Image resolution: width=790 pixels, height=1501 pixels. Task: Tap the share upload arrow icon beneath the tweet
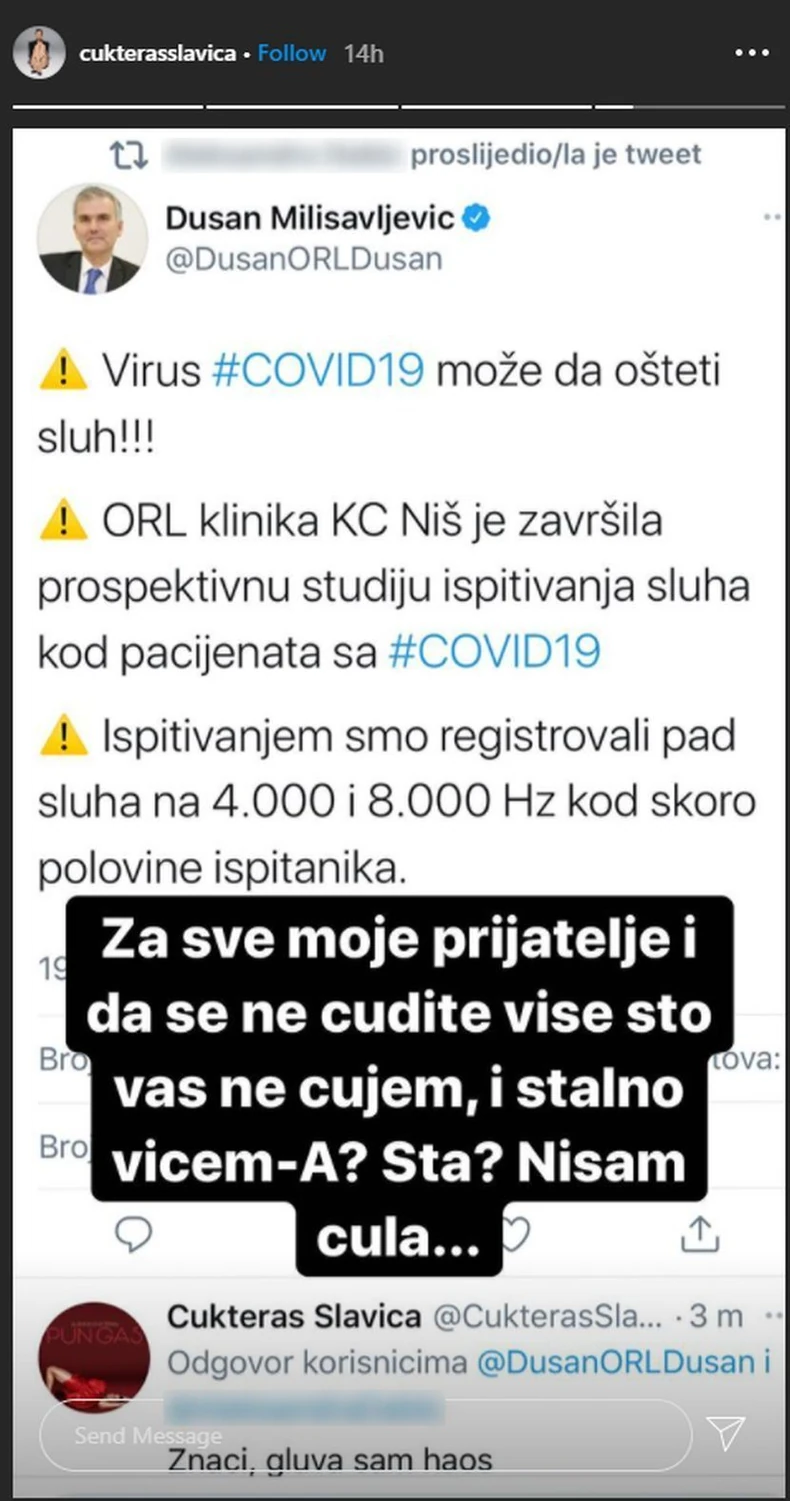(x=700, y=1235)
